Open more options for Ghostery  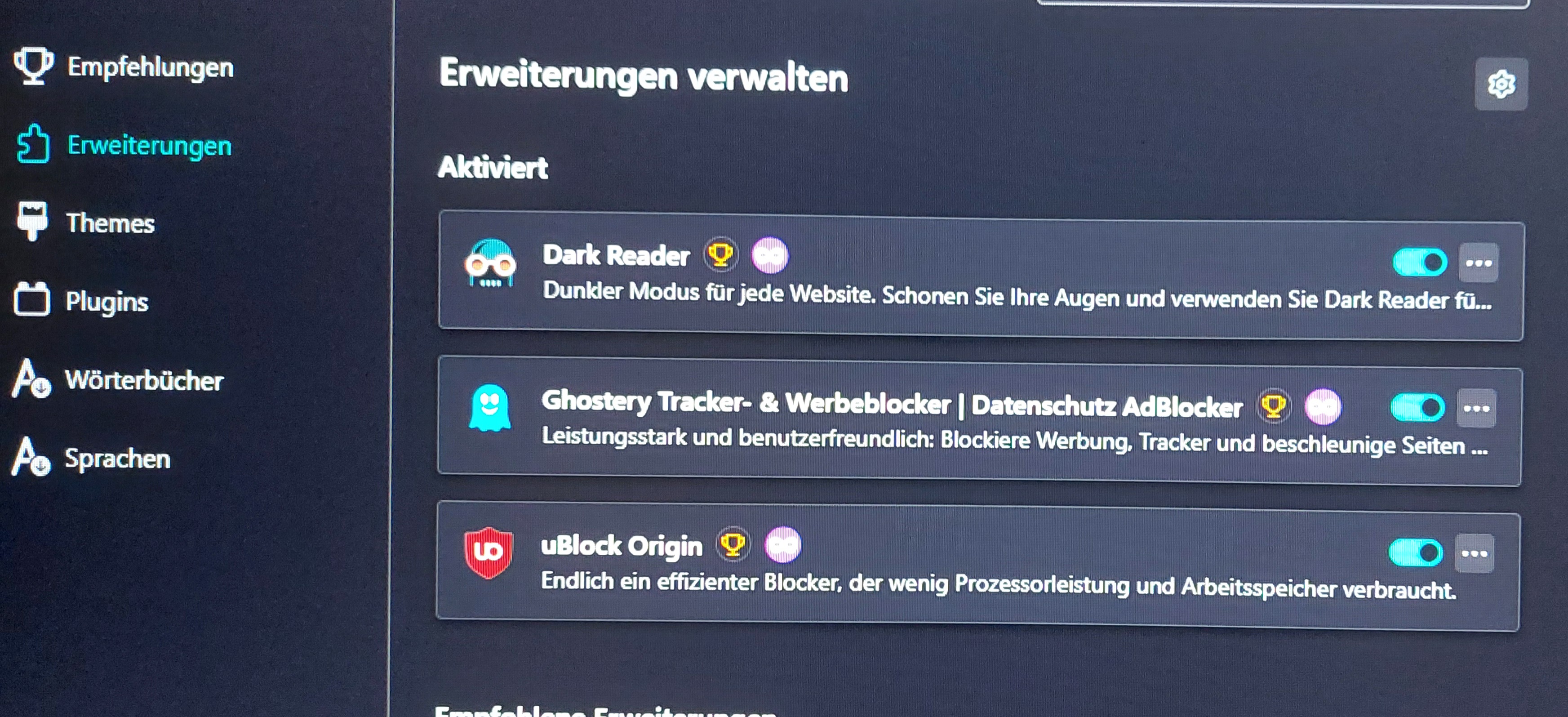(1476, 408)
